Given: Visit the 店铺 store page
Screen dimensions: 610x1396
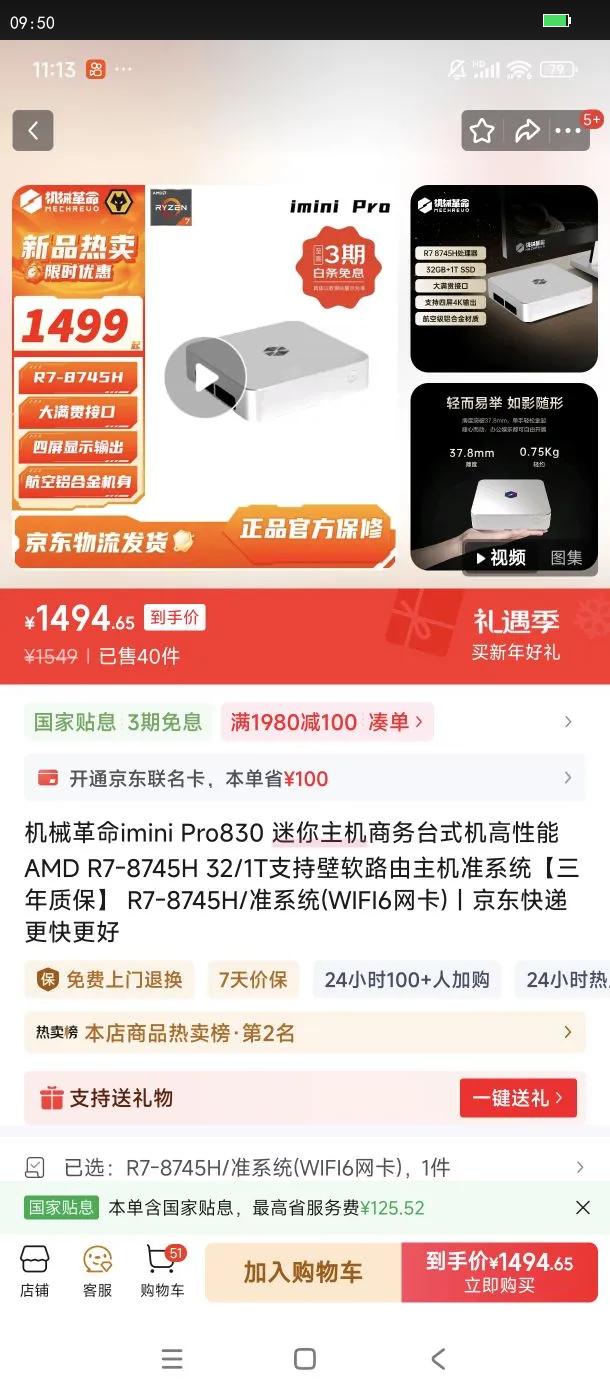Looking at the screenshot, I should (34, 1272).
